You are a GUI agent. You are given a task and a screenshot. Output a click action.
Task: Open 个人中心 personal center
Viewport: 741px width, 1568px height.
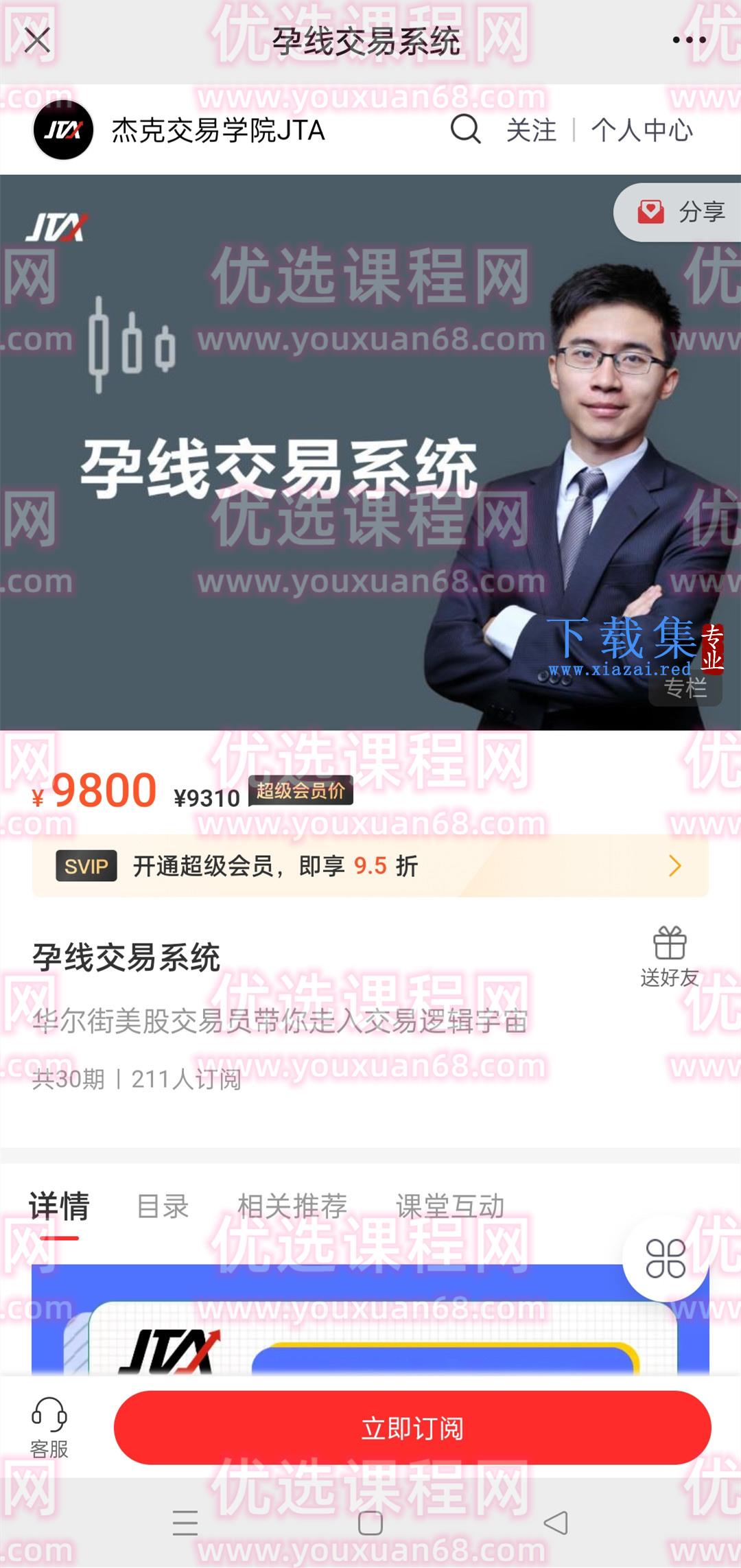(642, 130)
